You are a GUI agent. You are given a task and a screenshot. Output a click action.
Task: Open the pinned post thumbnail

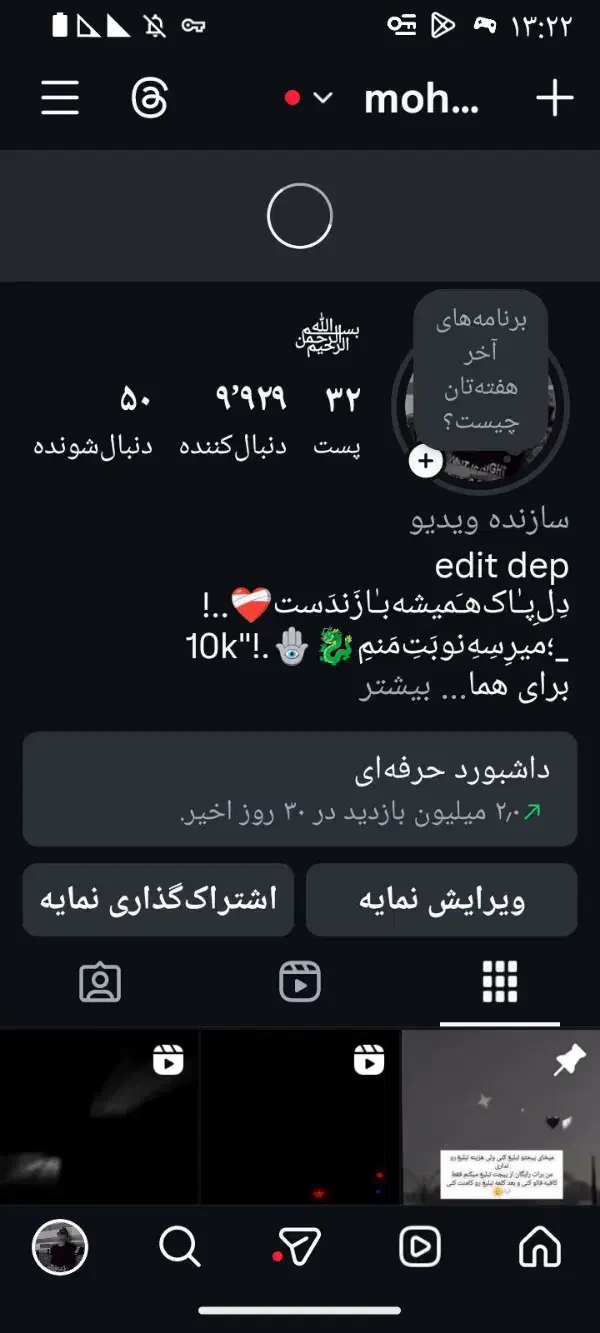(x=500, y=1117)
